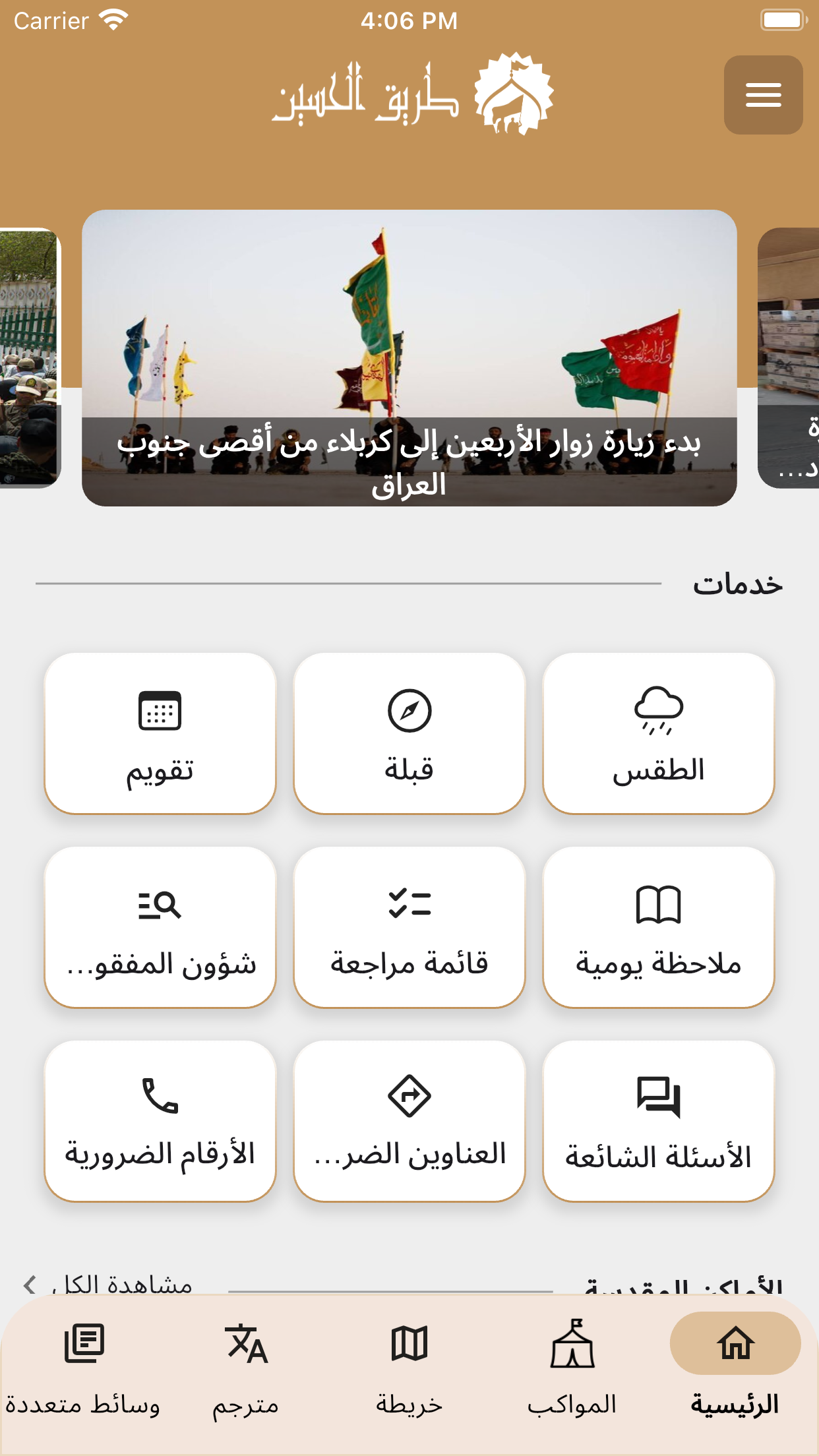Open the تقويم calendar service
This screenshot has width=819, height=1456.
point(160,733)
